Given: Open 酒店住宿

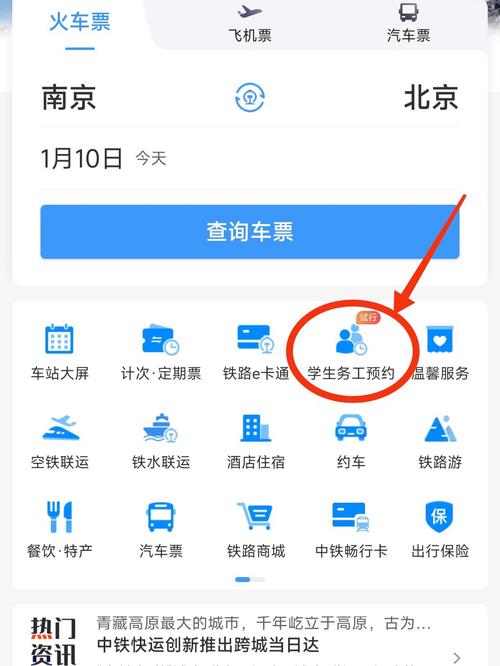Looking at the screenshot, I should tap(256, 442).
